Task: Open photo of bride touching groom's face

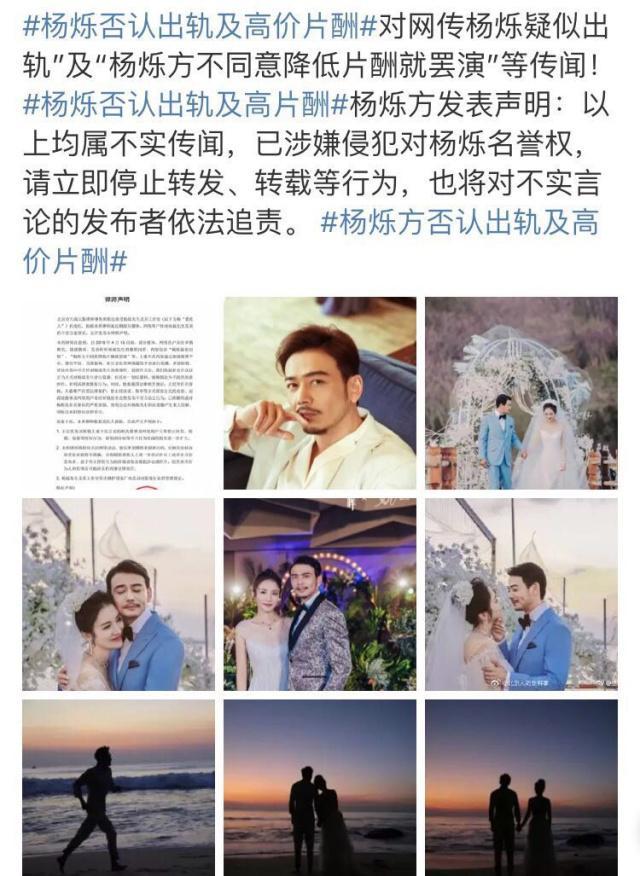Action: coord(521,595)
